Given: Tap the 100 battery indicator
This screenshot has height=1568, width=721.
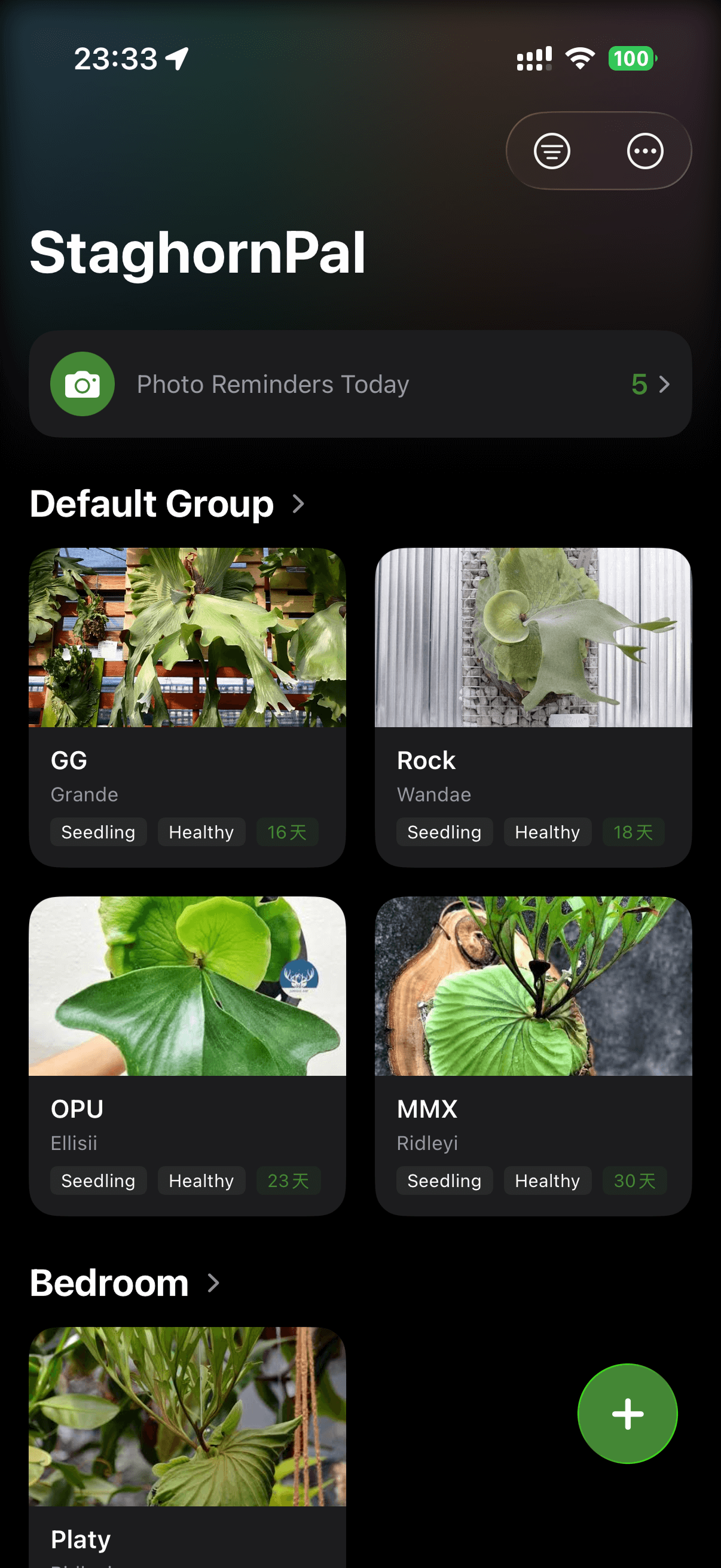Looking at the screenshot, I should (x=631, y=59).
